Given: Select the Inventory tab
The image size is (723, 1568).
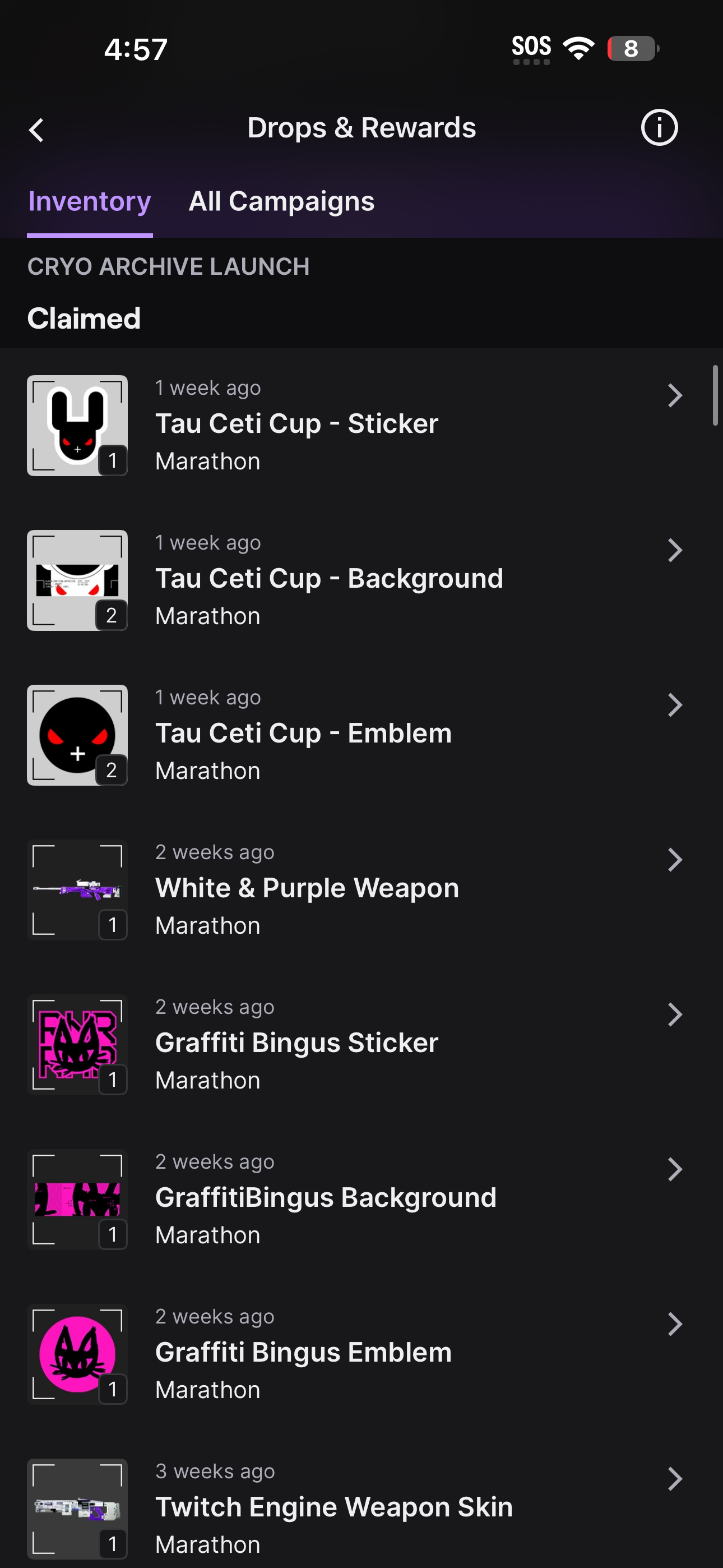Looking at the screenshot, I should (x=90, y=201).
